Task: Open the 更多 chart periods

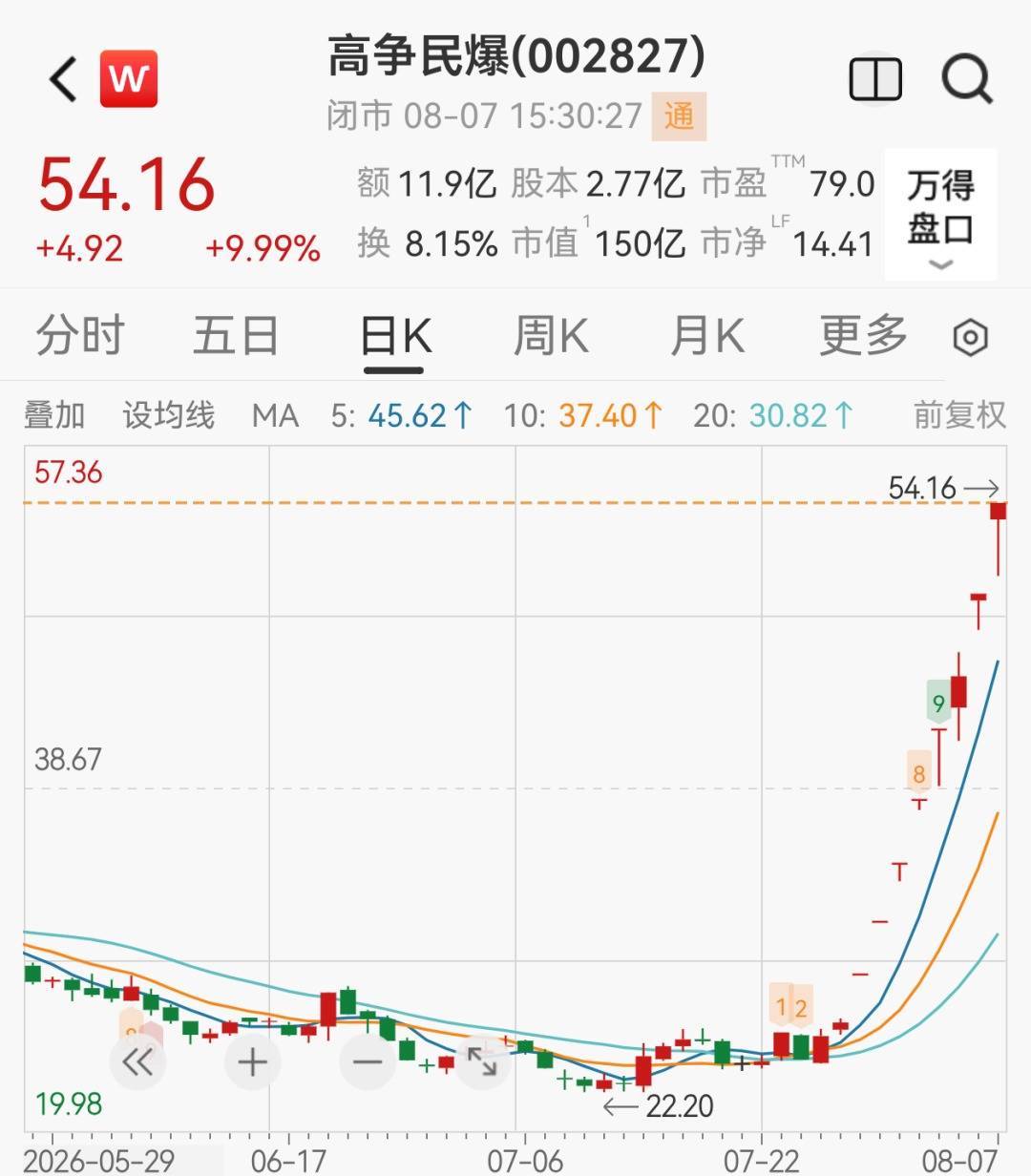Action: [x=863, y=336]
